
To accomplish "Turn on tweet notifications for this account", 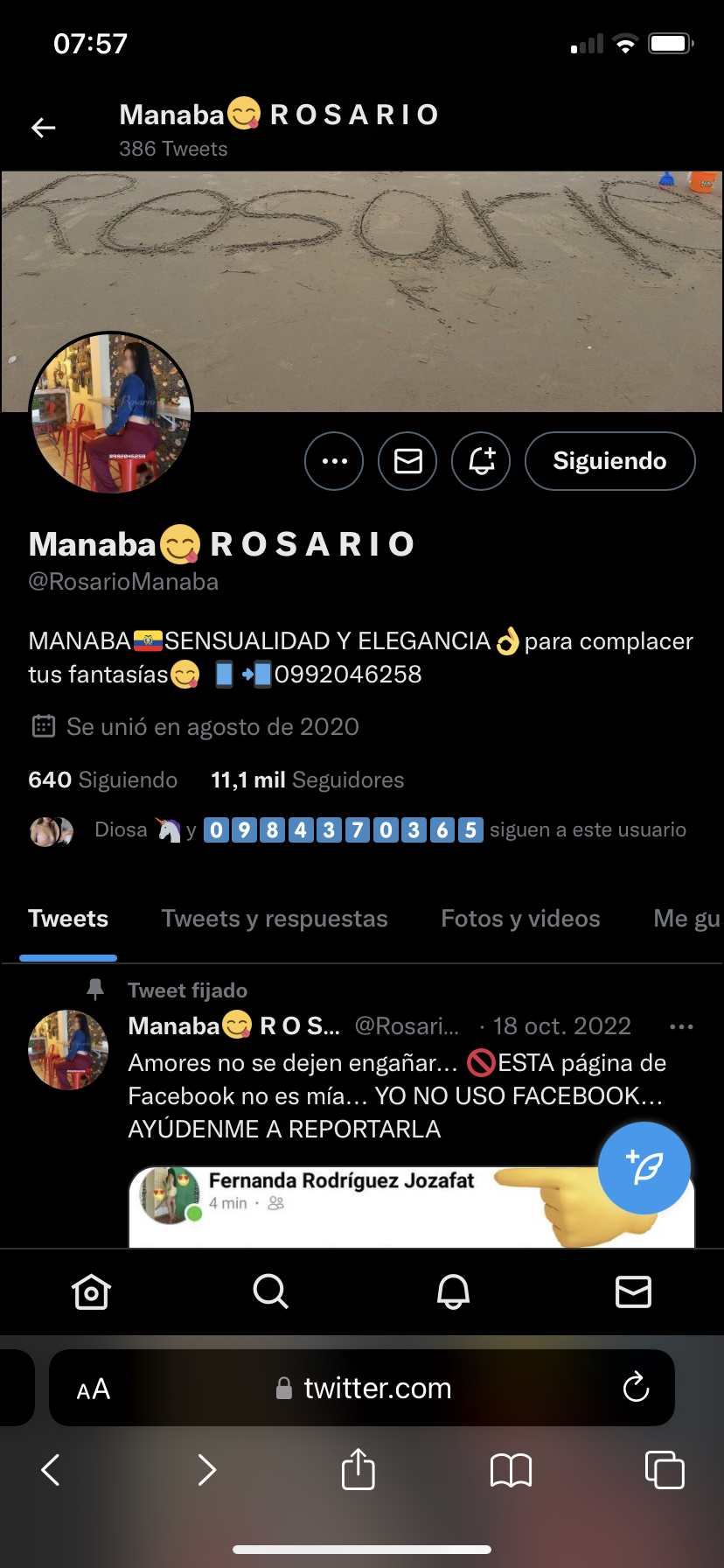I will pos(481,461).
